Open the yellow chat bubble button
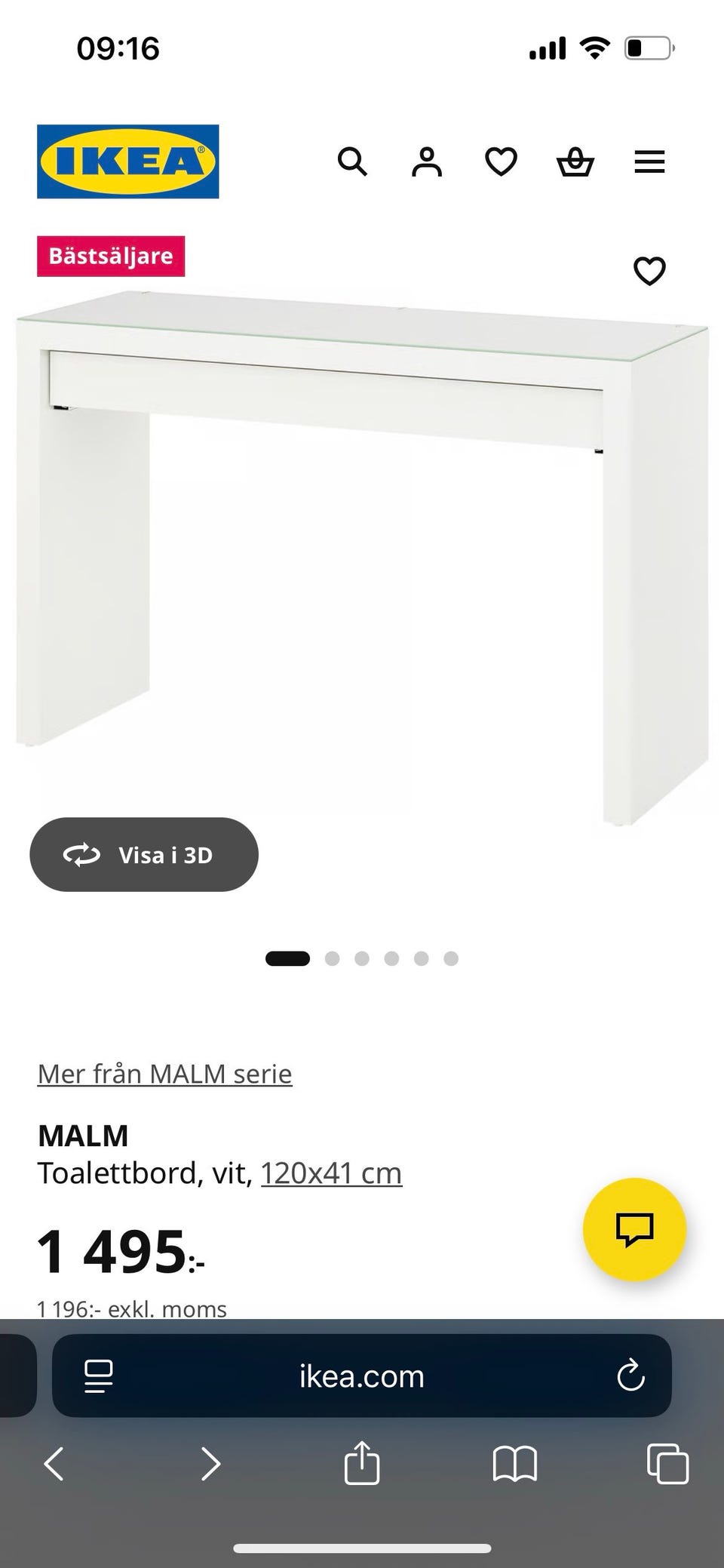The height and width of the screenshot is (1568, 724). (634, 1229)
